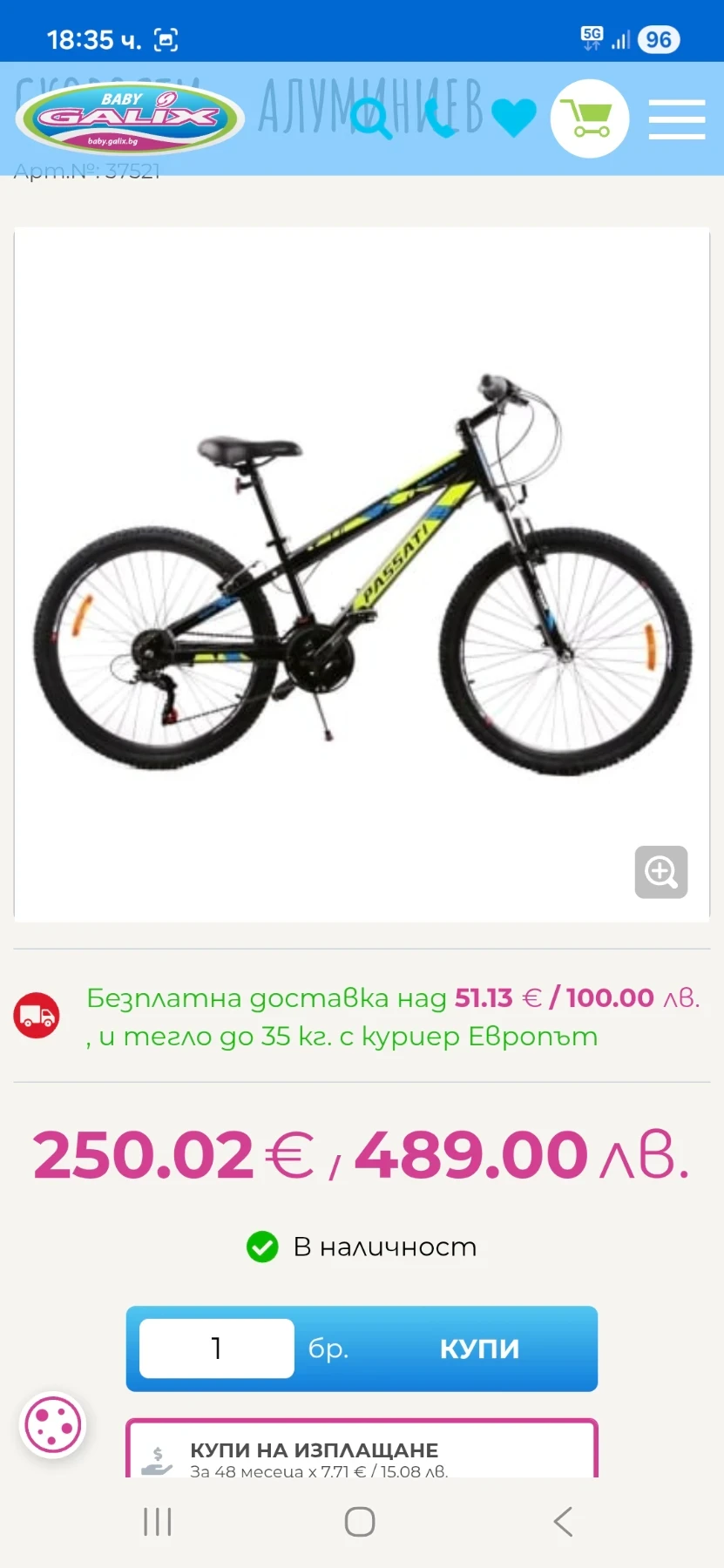
Task: Open the Baby Galix logo
Action: 127,118
